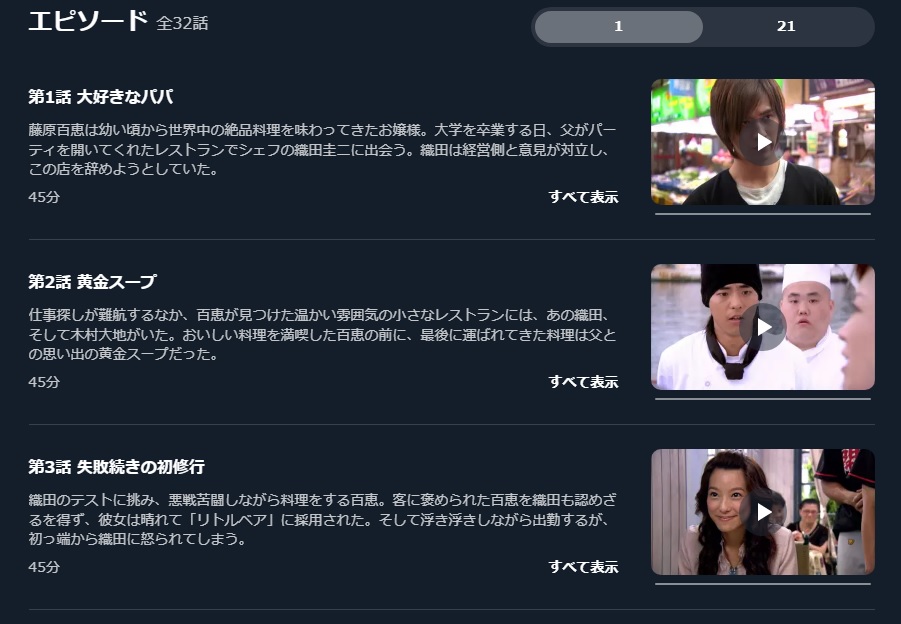Image resolution: width=901 pixels, height=624 pixels.
Task: Show full description of 第2話 黄金スープ
Action: coord(583,382)
